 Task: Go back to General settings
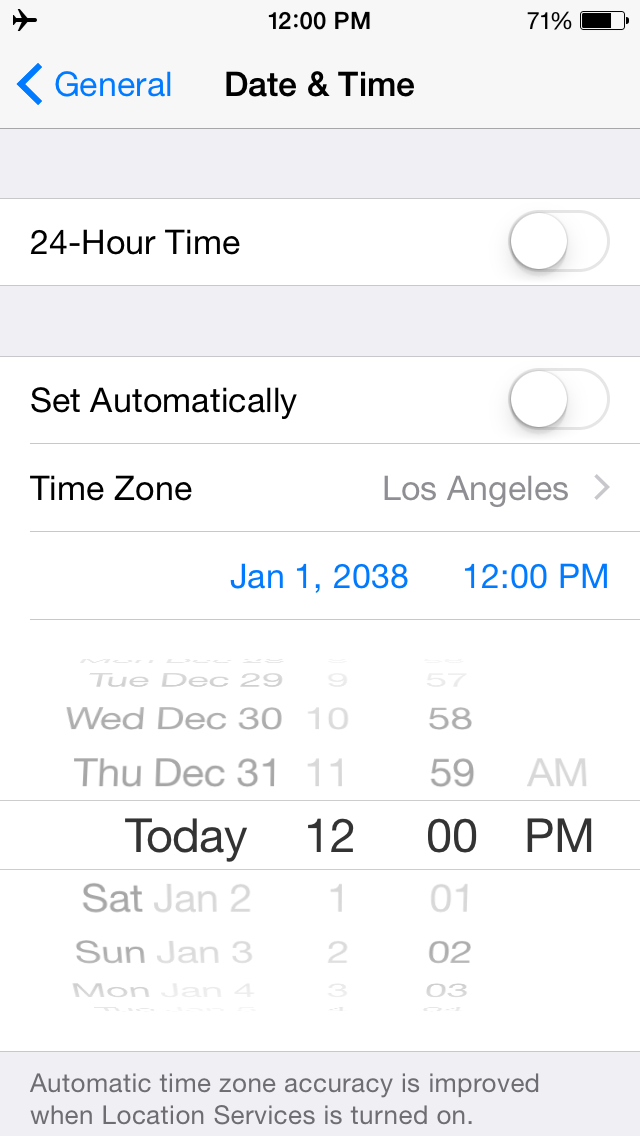(x=94, y=85)
